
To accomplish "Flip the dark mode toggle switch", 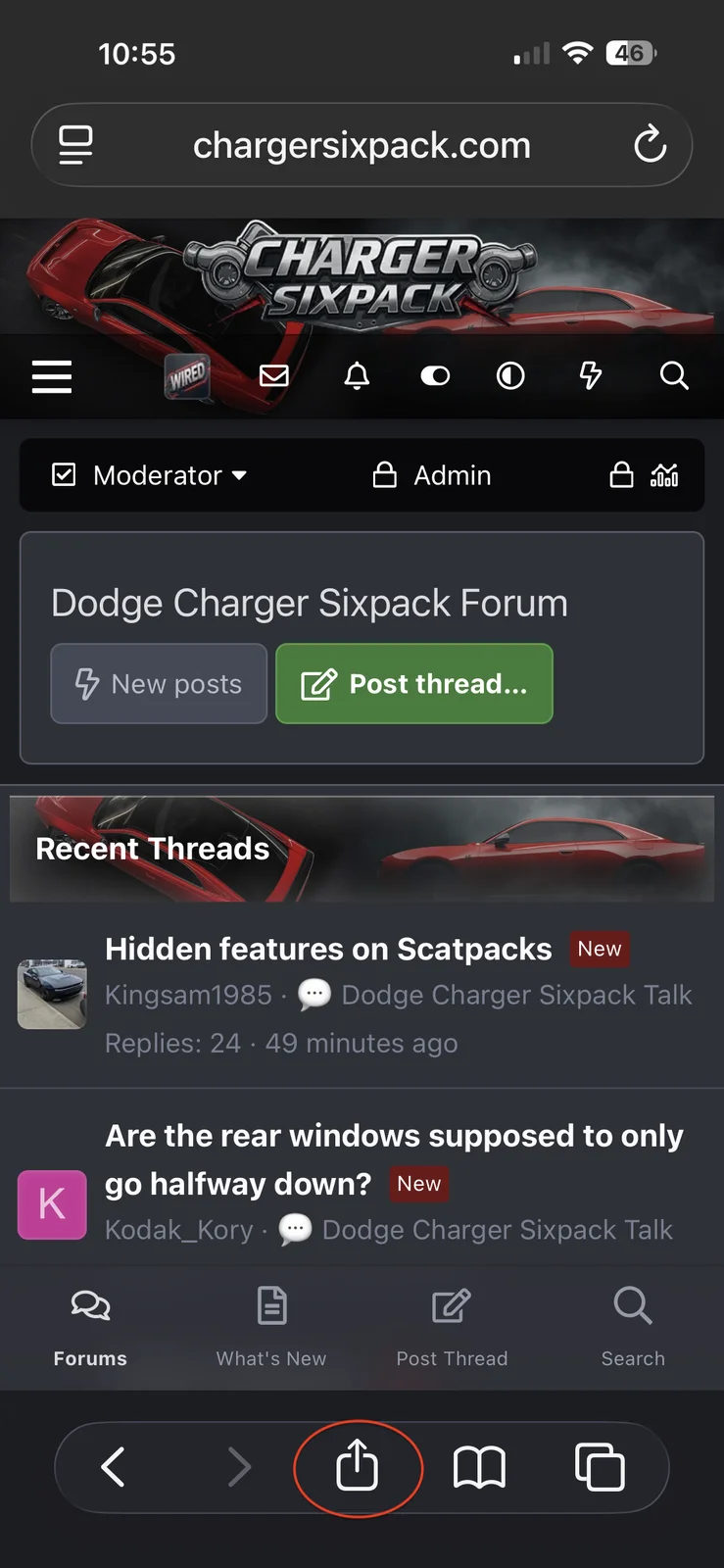I will 434,375.
